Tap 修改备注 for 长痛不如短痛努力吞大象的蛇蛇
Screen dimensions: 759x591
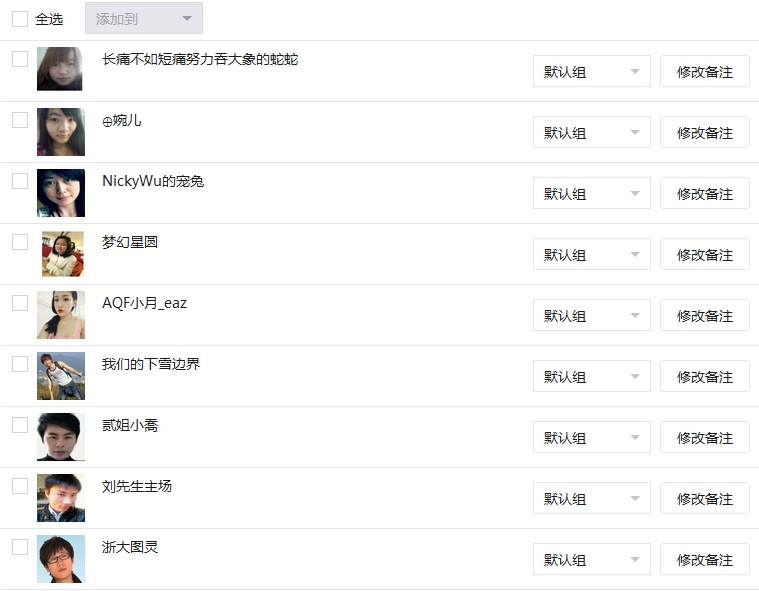tap(704, 72)
